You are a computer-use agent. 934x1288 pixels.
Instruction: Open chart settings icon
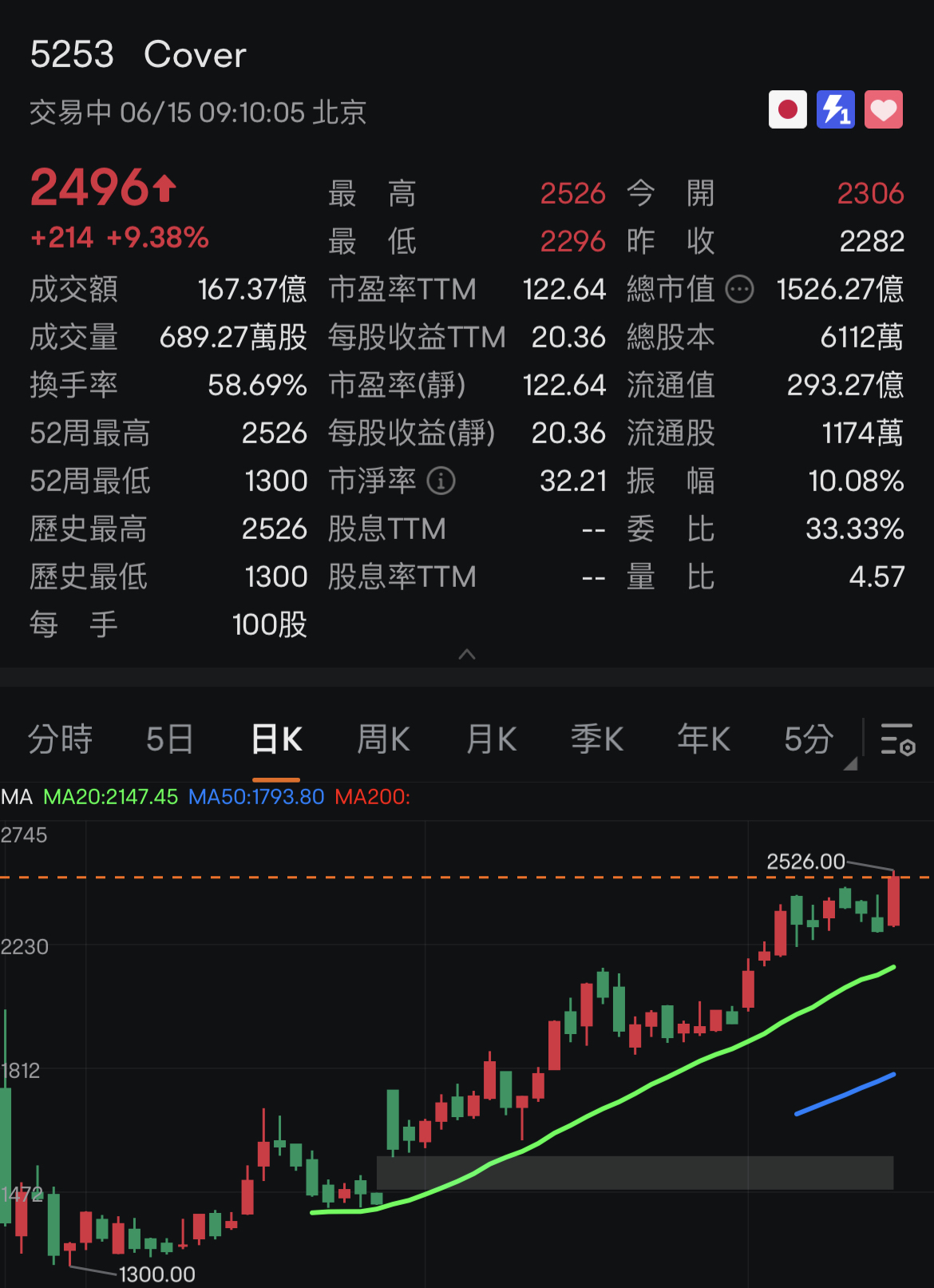coord(897,739)
